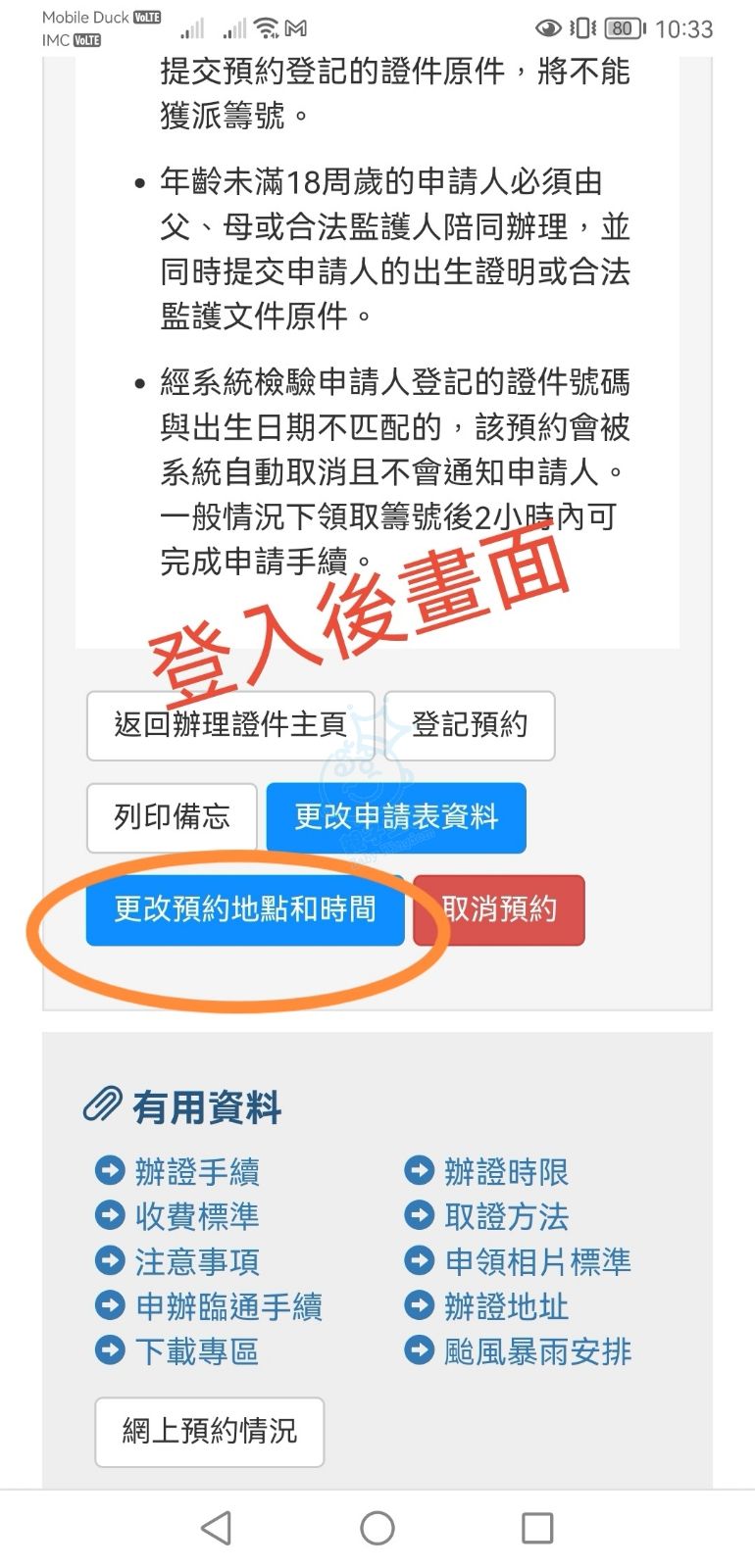Tap 網上預約情況 button
Image resolution: width=755 pixels, height=1568 pixels.
pos(209,1432)
